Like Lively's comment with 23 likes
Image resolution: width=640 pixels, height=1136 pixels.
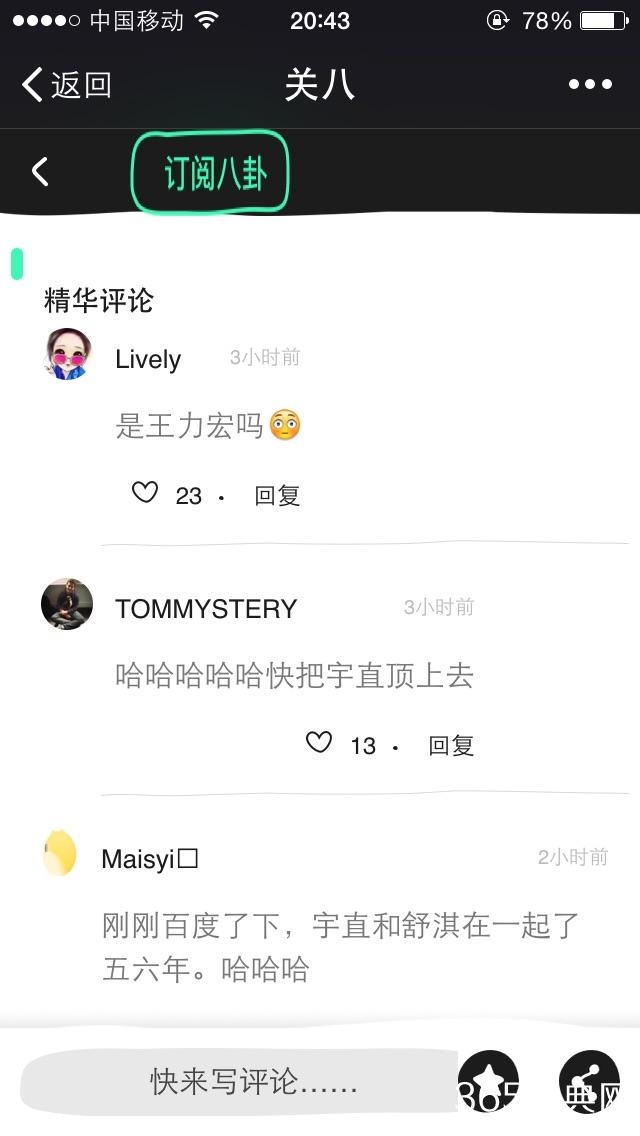coord(146,493)
